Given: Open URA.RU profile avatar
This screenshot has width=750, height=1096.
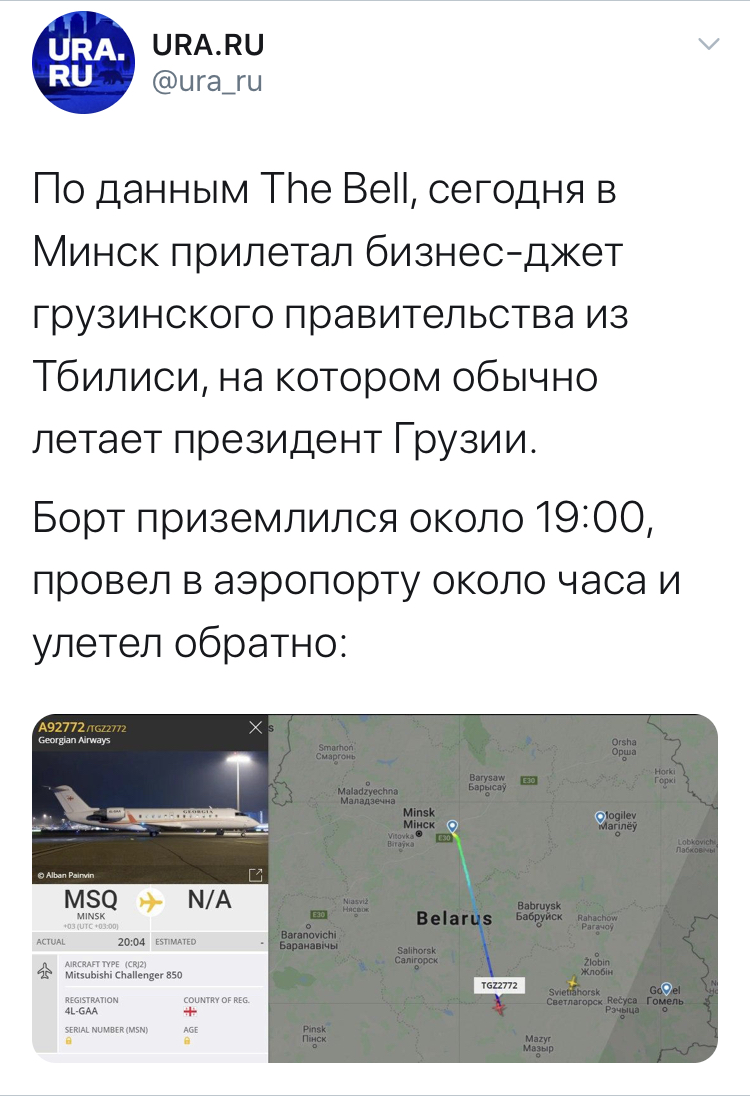Looking at the screenshot, I should 84,65.
